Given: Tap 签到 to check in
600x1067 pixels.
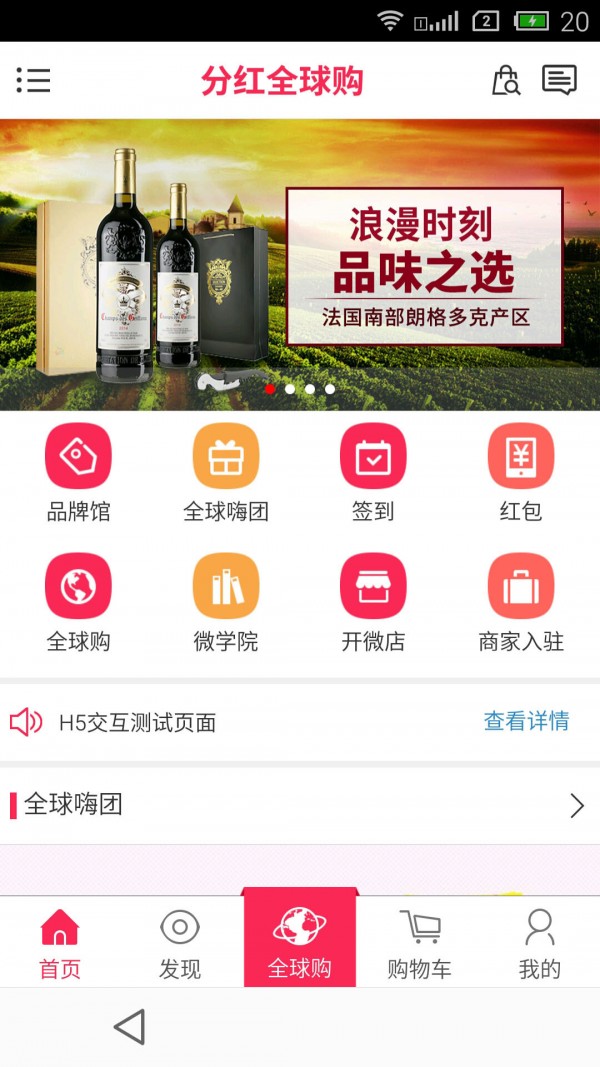Looking at the screenshot, I should [373, 472].
